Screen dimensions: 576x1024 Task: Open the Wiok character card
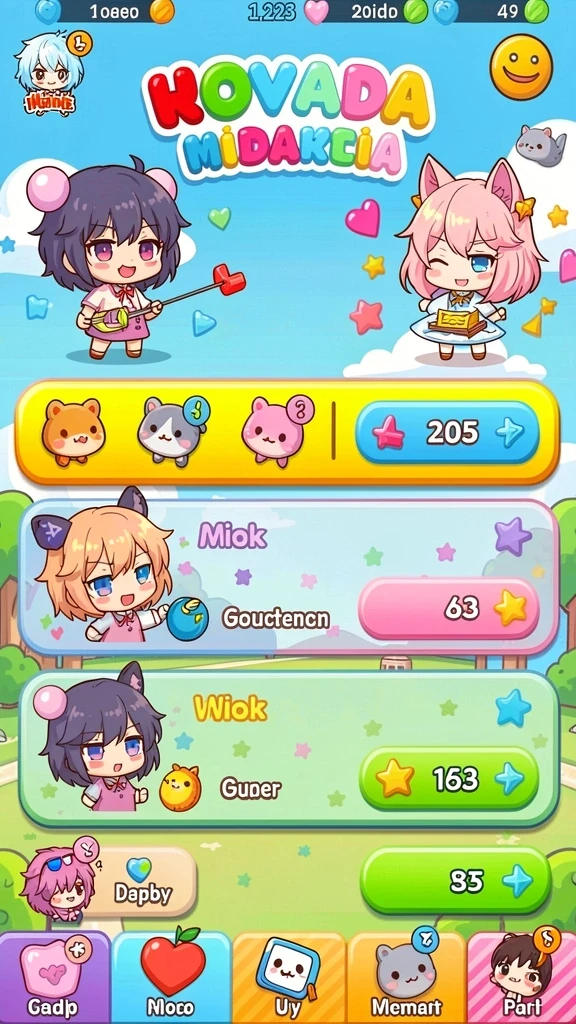click(289, 750)
